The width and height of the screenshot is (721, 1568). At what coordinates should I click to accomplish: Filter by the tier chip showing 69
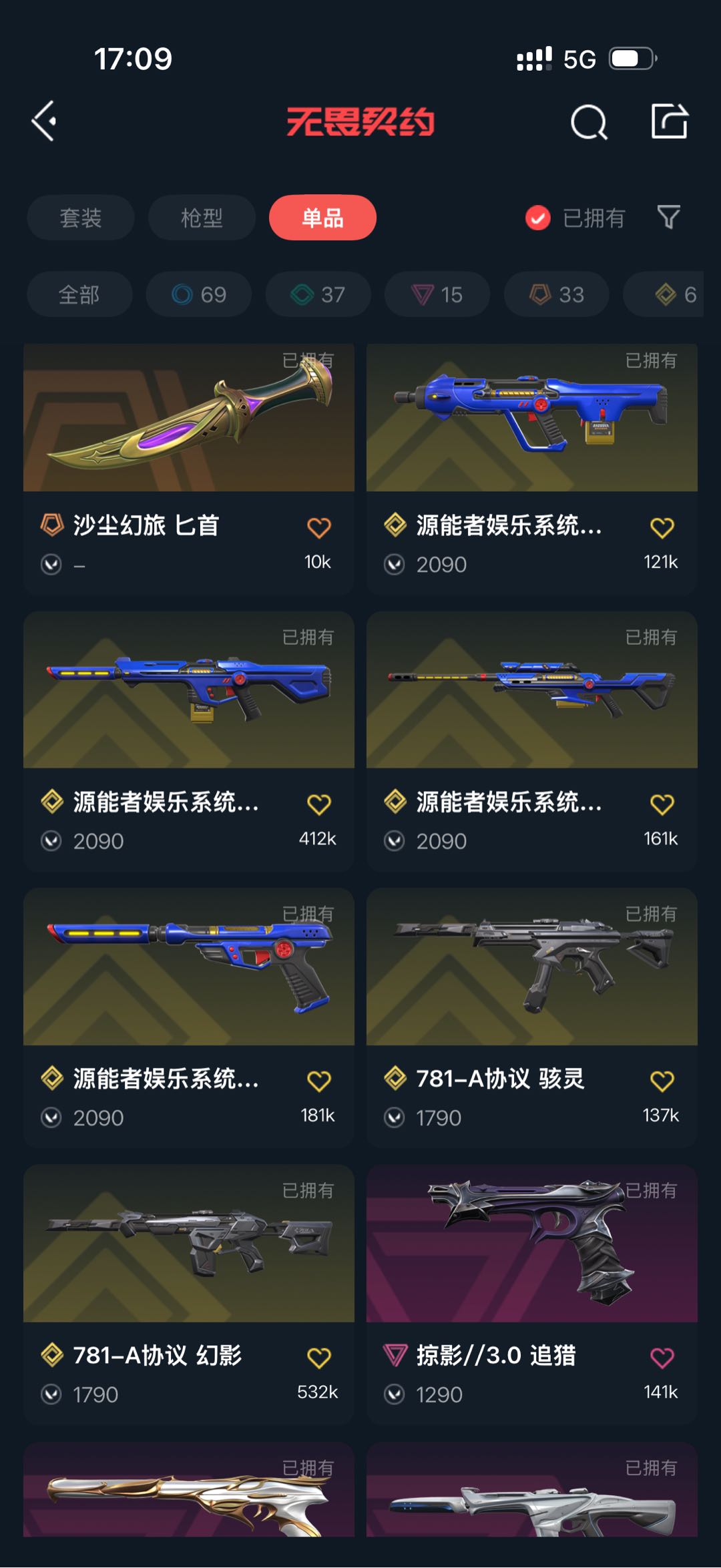pos(199,294)
